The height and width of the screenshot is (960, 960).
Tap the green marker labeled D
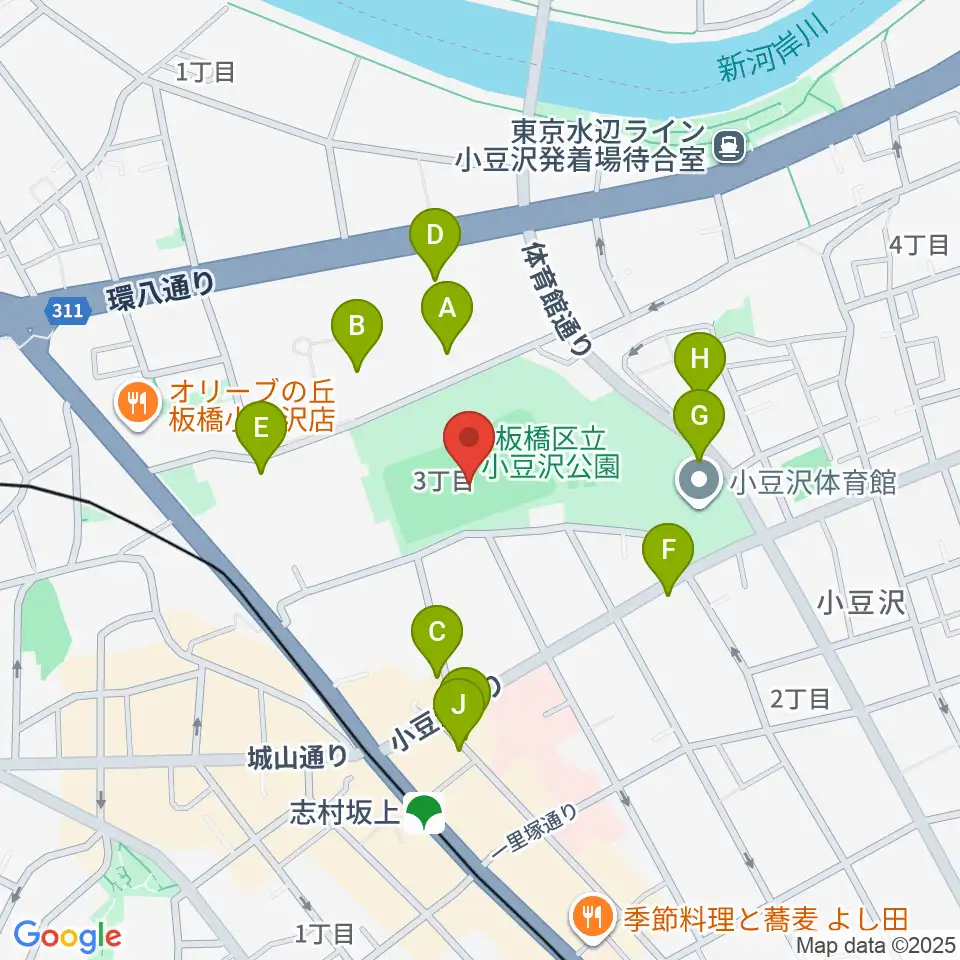[435, 243]
